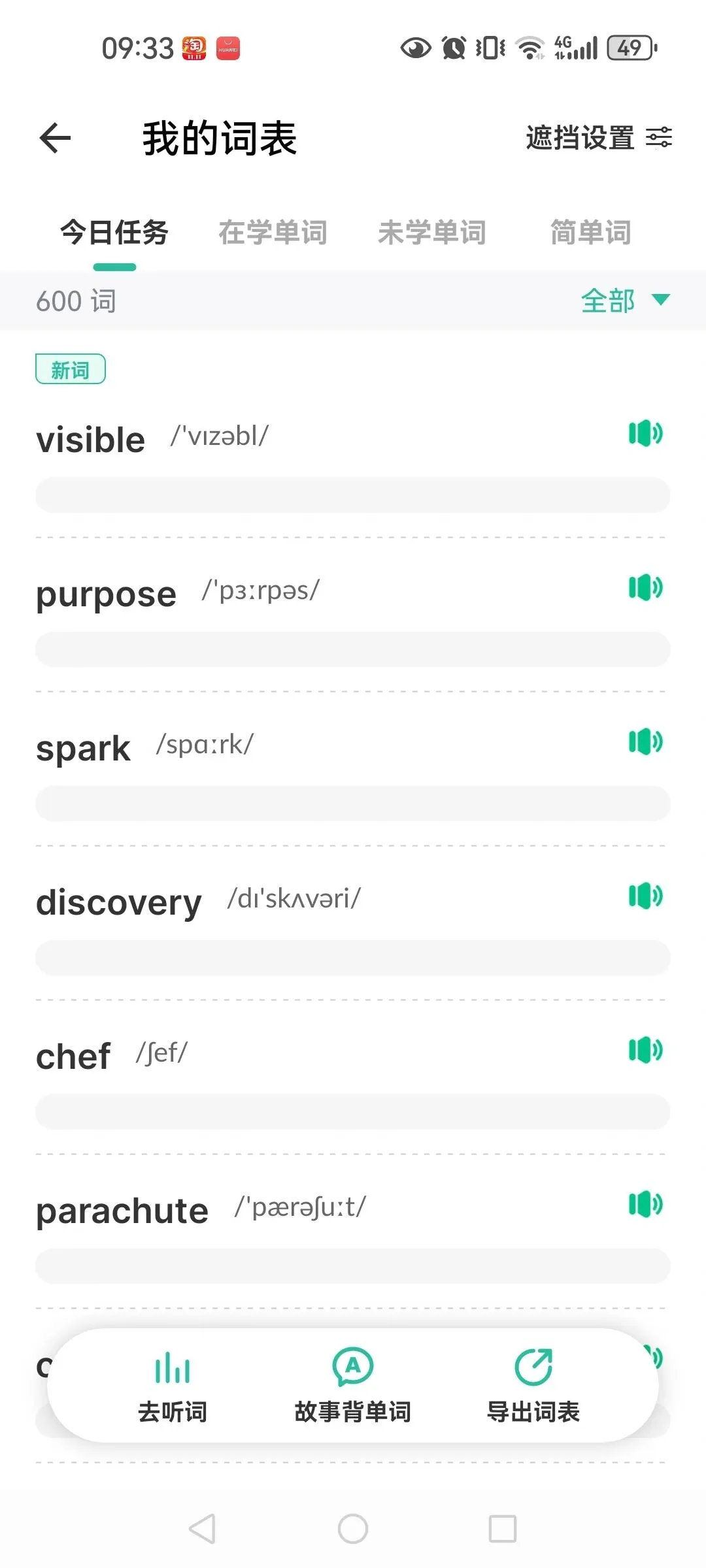Play the pronunciation of visible
Viewport: 706px width, 1568px height.
coord(645,433)
